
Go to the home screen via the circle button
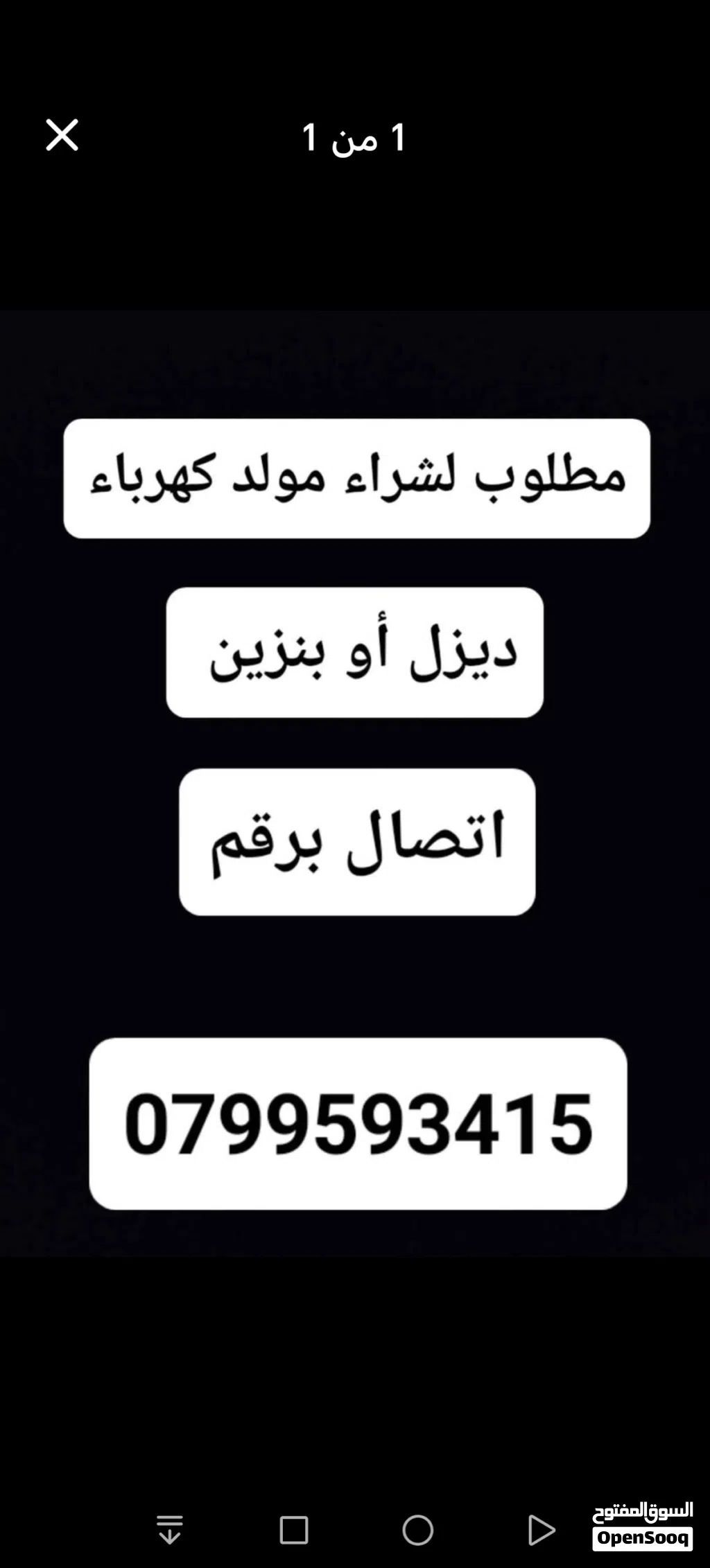417,1530
